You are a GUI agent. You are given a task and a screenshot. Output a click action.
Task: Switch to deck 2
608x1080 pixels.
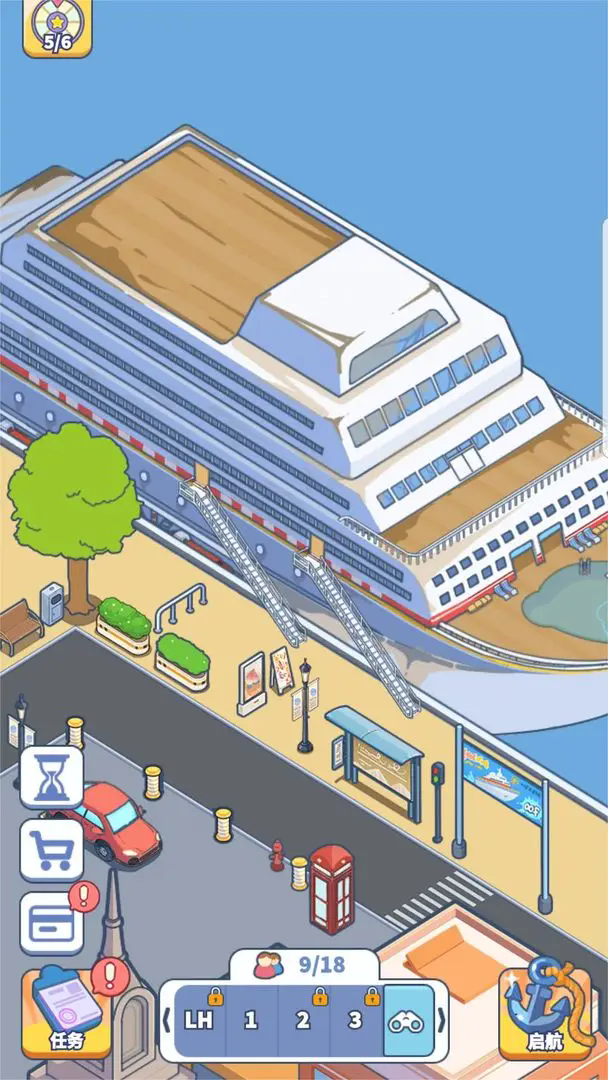click(303, 1021)
